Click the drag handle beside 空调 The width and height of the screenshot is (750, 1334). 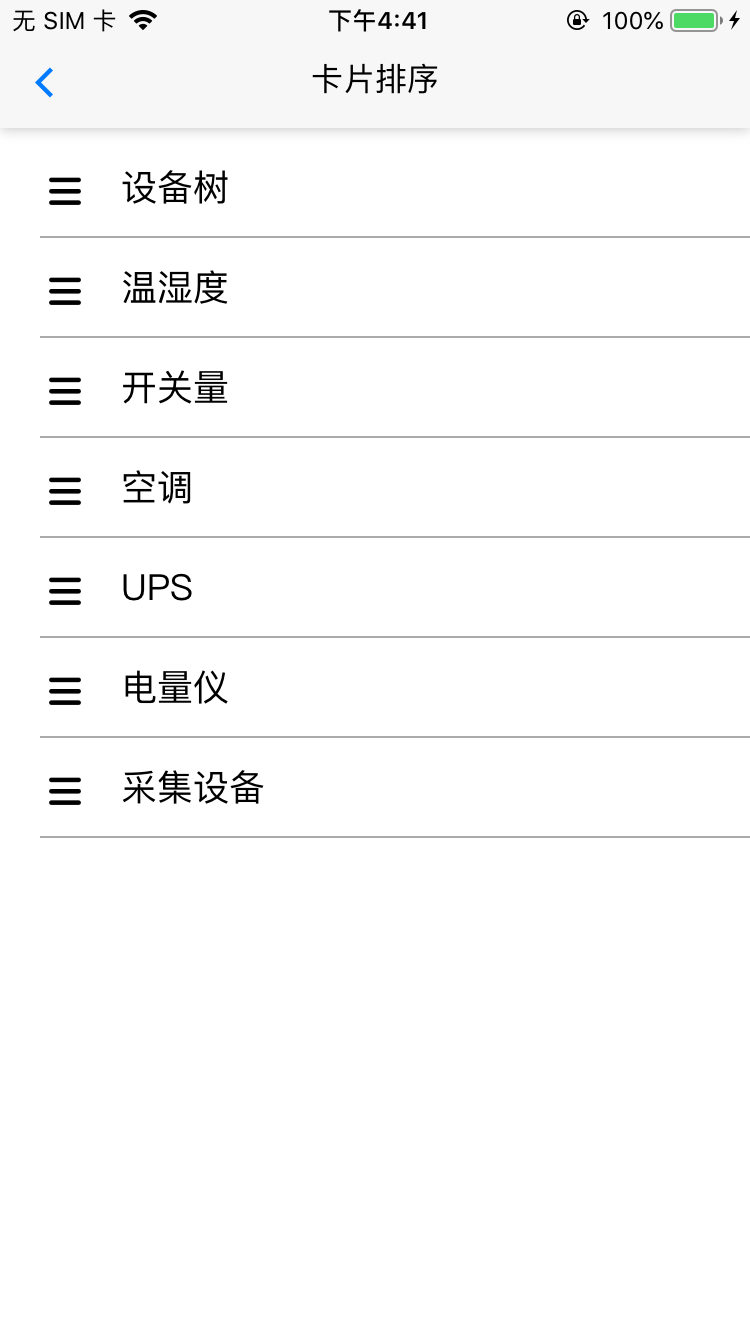coord(64,491)
